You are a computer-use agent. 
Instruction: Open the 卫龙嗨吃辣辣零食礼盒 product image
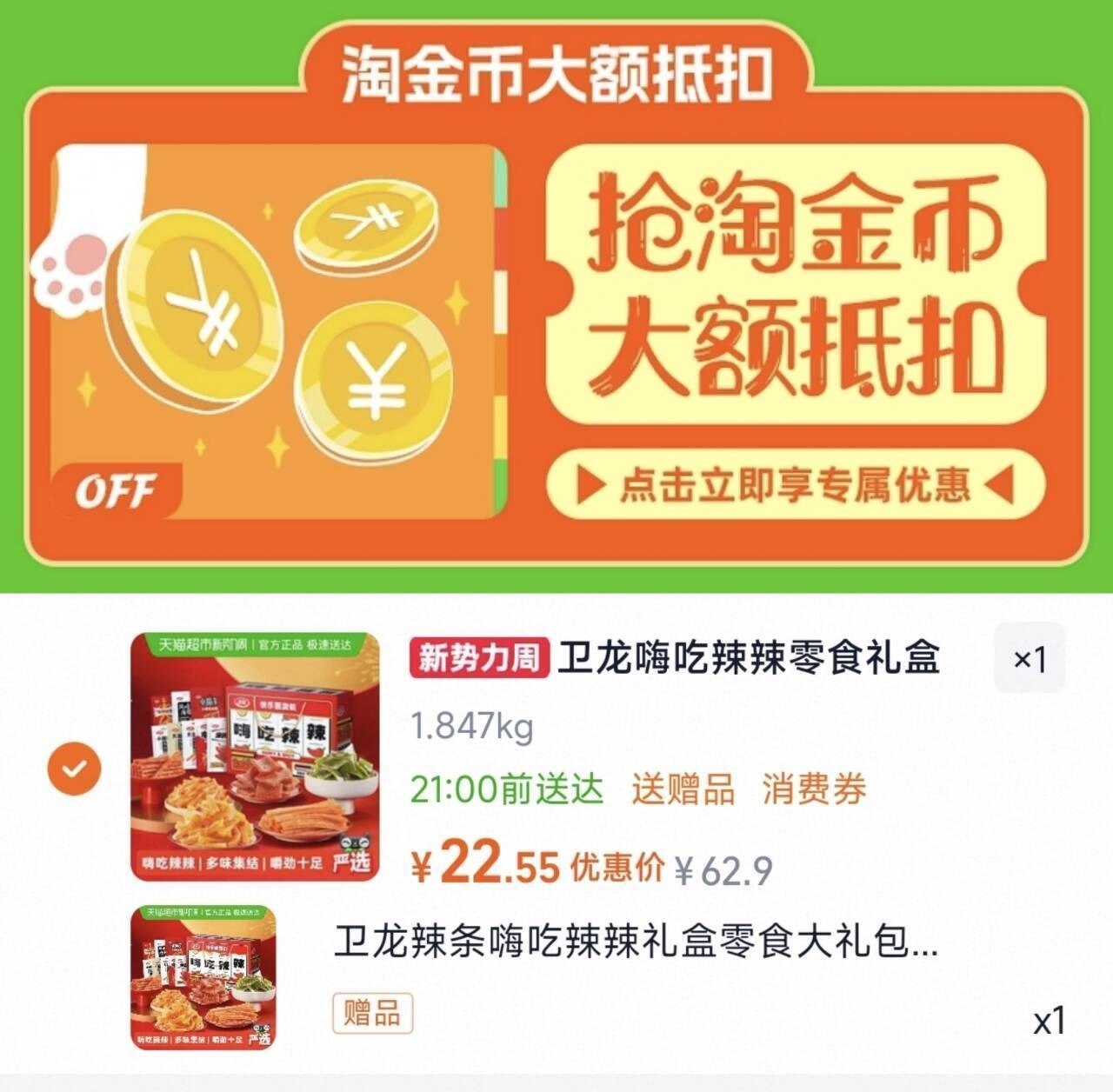pos(255,756)
